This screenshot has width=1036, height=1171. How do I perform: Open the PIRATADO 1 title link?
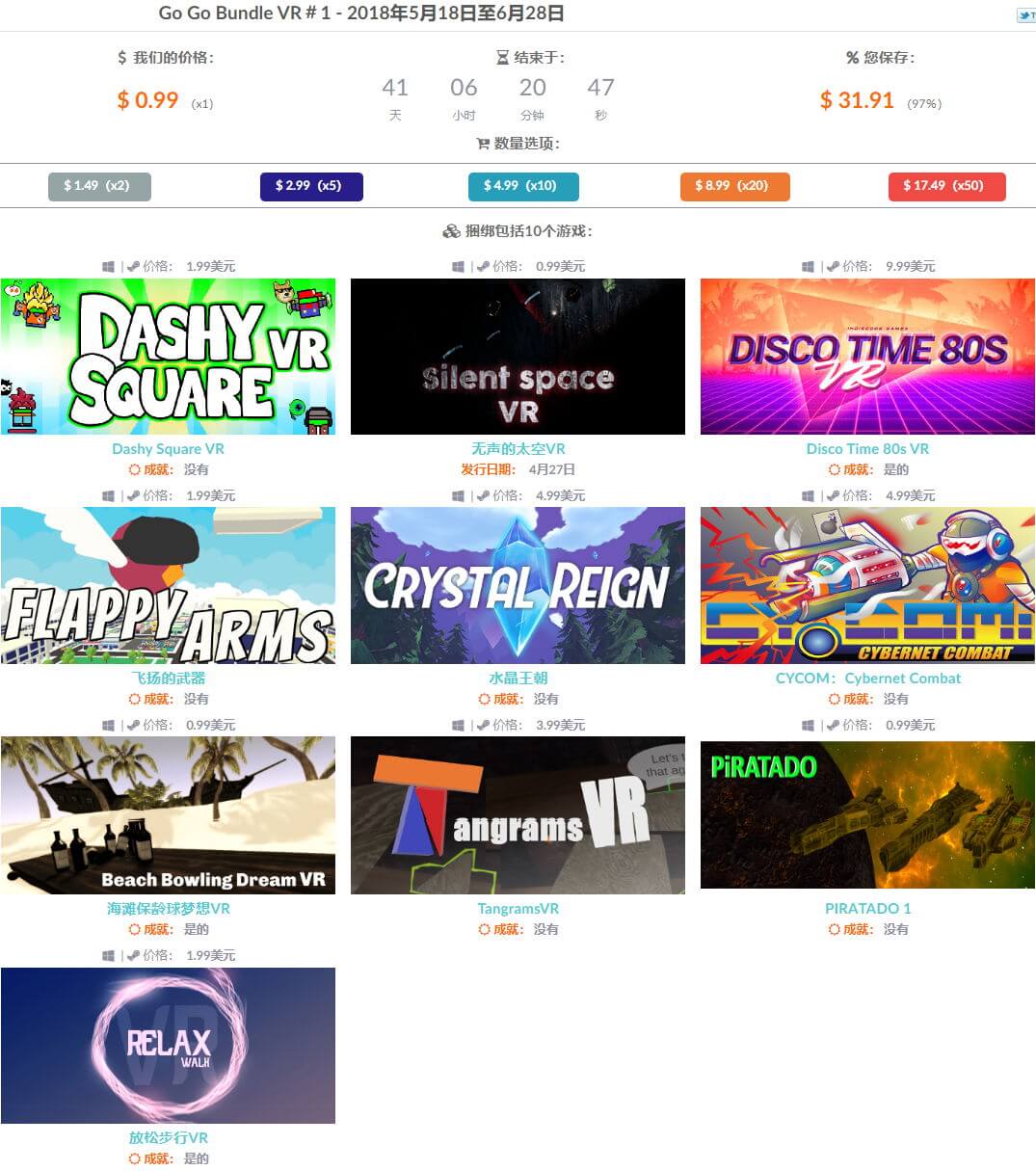click(x=867, y=909)
